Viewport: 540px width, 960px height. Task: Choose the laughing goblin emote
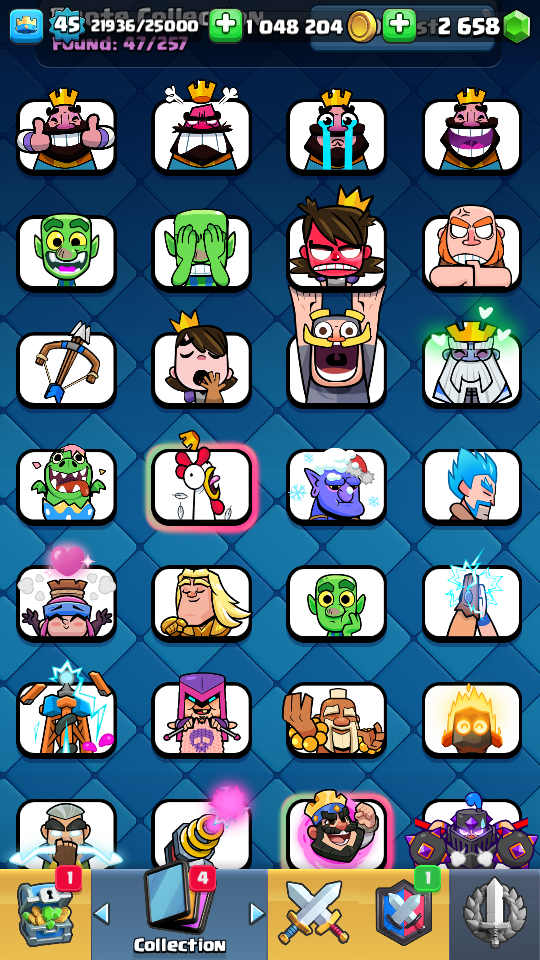click(x=66, y=252)
